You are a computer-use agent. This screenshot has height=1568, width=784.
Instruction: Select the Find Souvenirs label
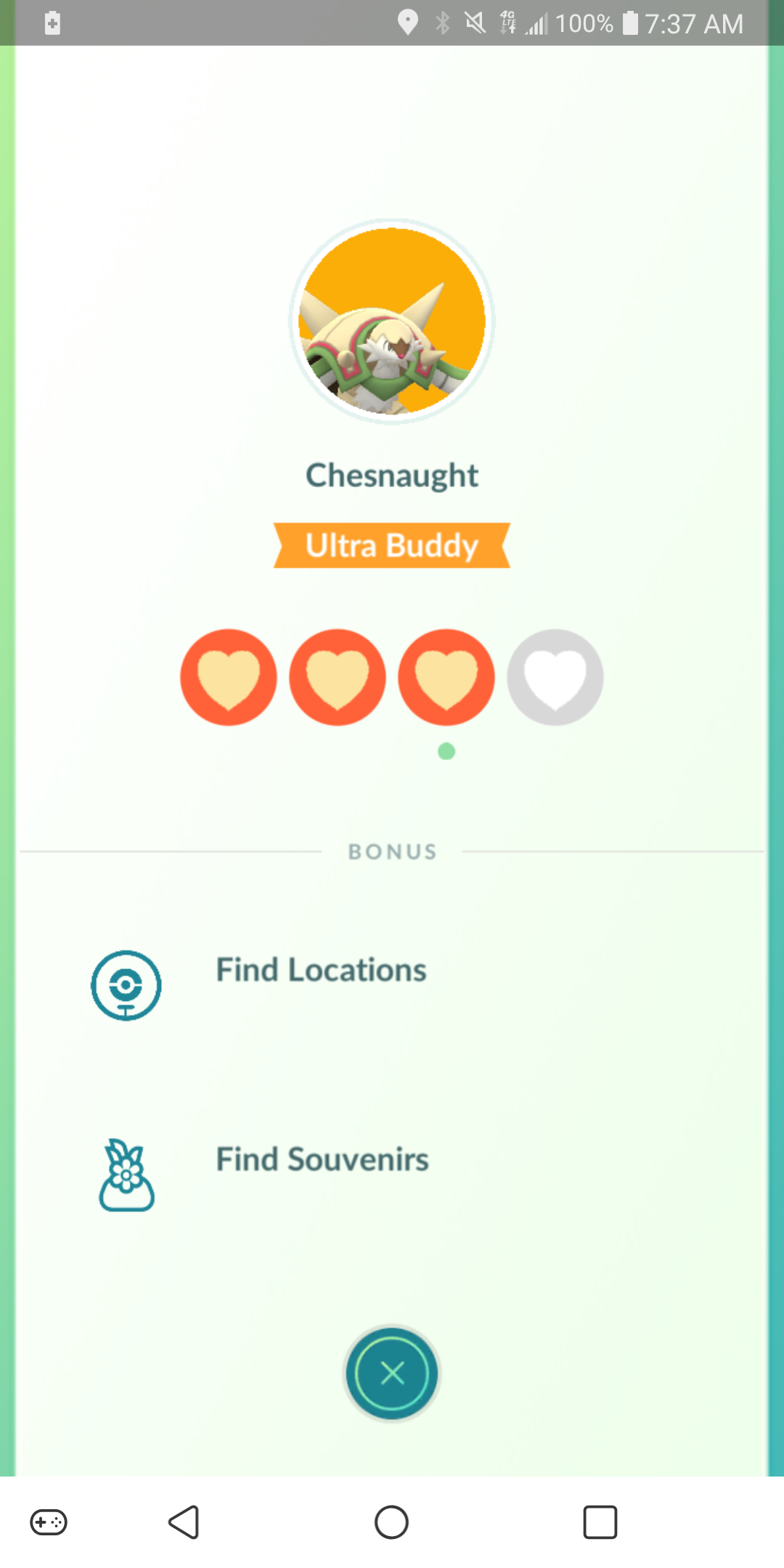322,1159
